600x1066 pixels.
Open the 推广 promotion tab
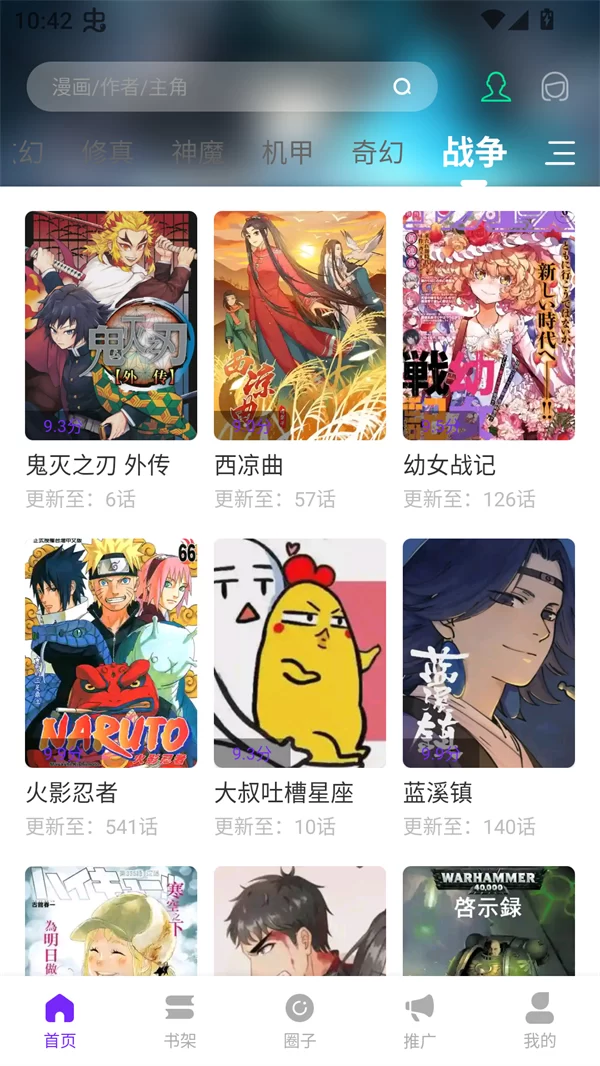pyautogui.click(x=420, y=1020)
